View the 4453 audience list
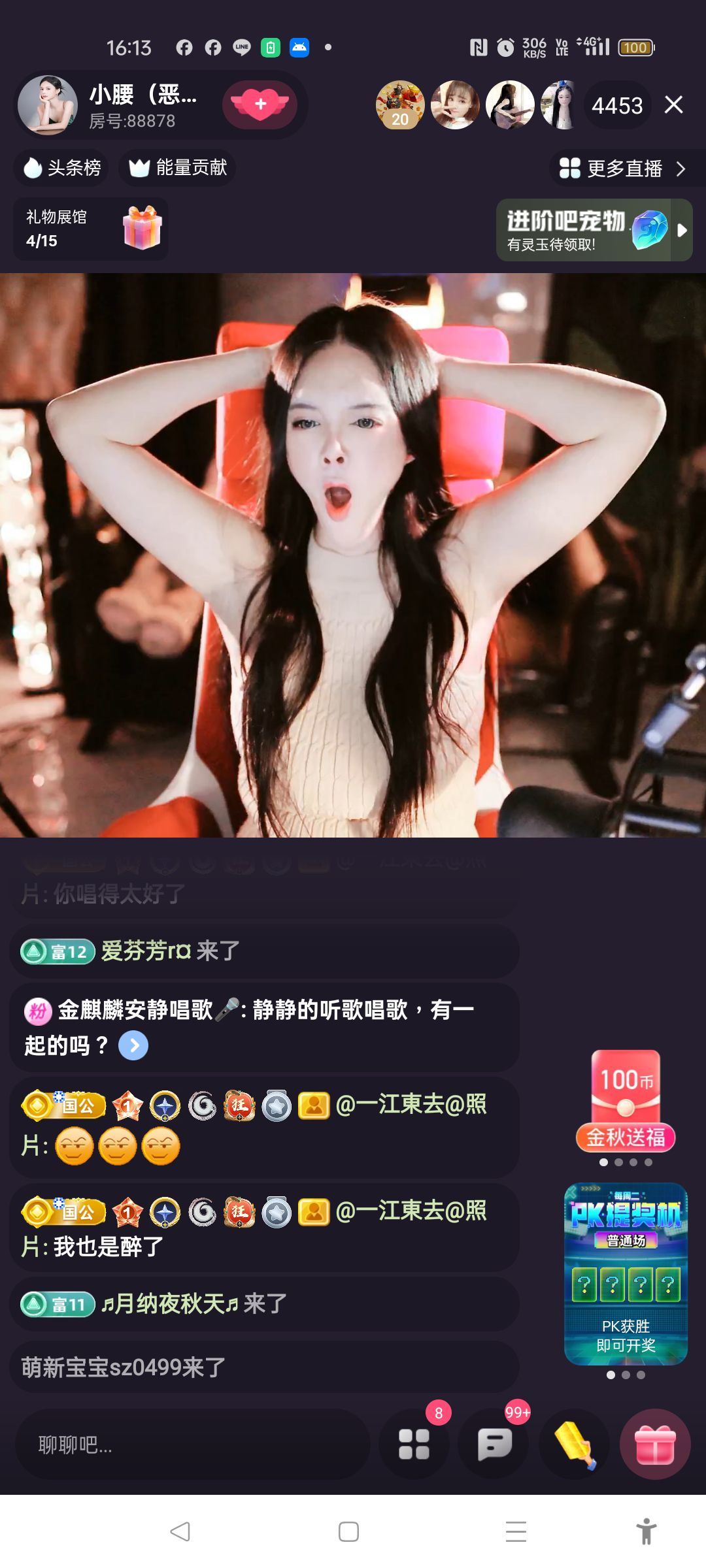 (x=616, y=106)
